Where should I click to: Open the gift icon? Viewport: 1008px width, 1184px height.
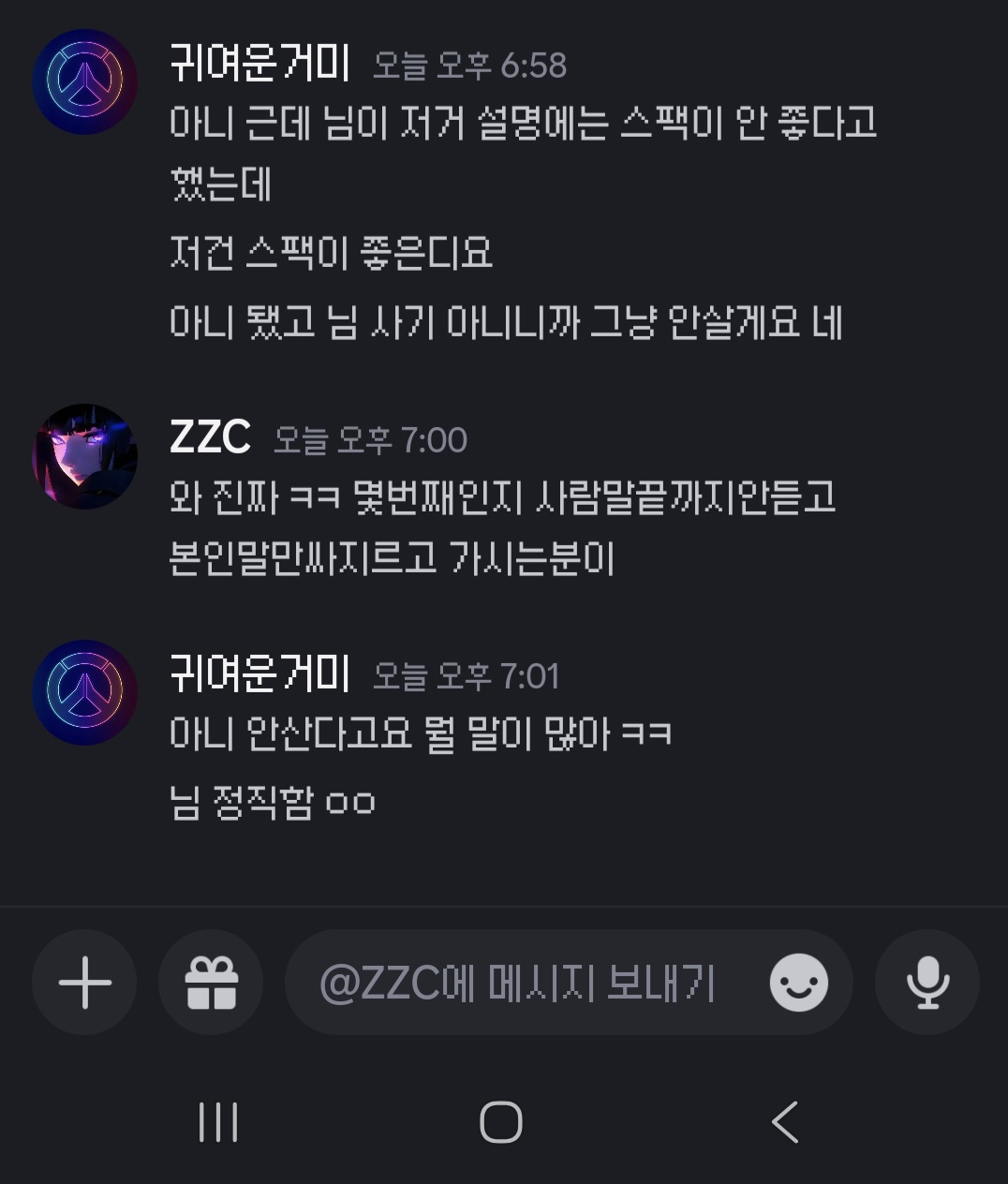tap(211, 983)
